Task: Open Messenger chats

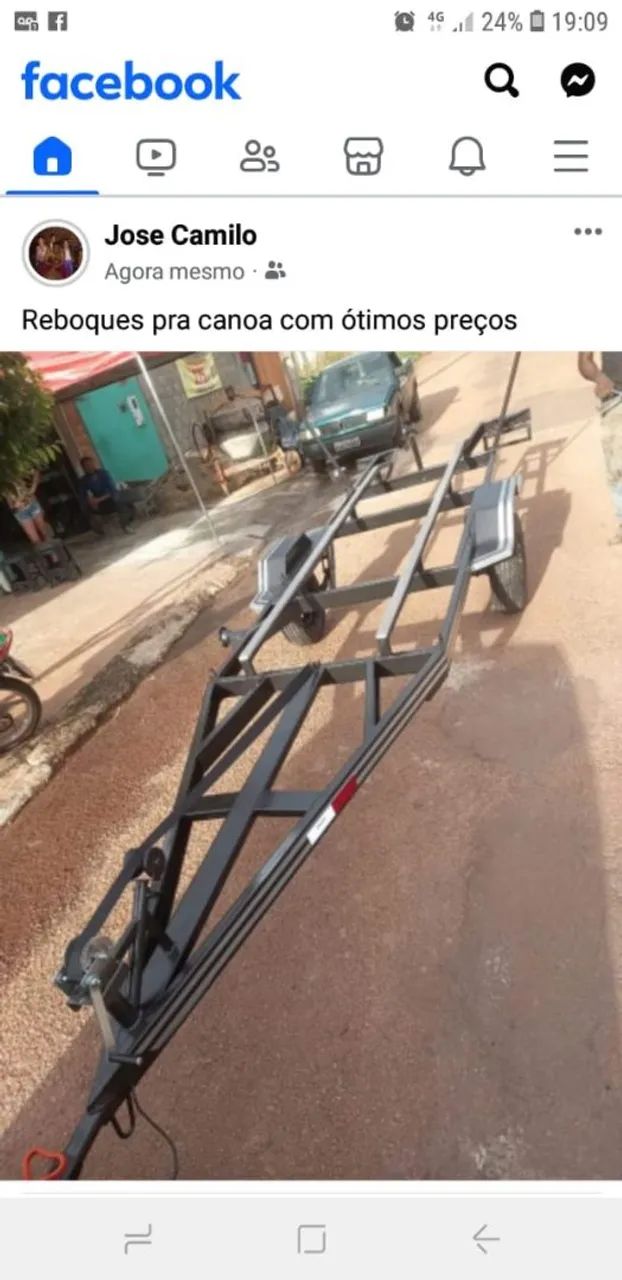Action: 578,80
